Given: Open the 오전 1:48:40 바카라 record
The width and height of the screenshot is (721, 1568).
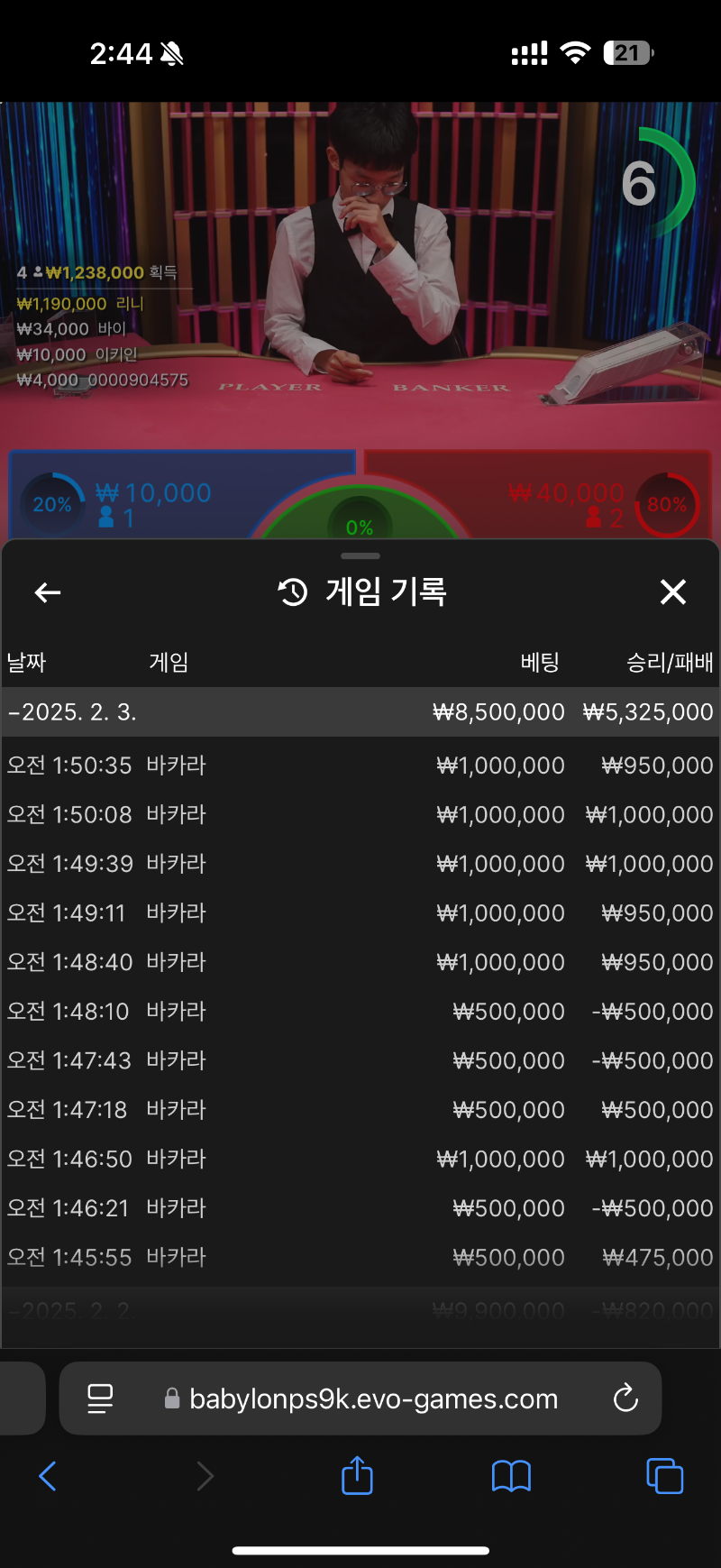Looking at the screenshot, I should 360,962.
